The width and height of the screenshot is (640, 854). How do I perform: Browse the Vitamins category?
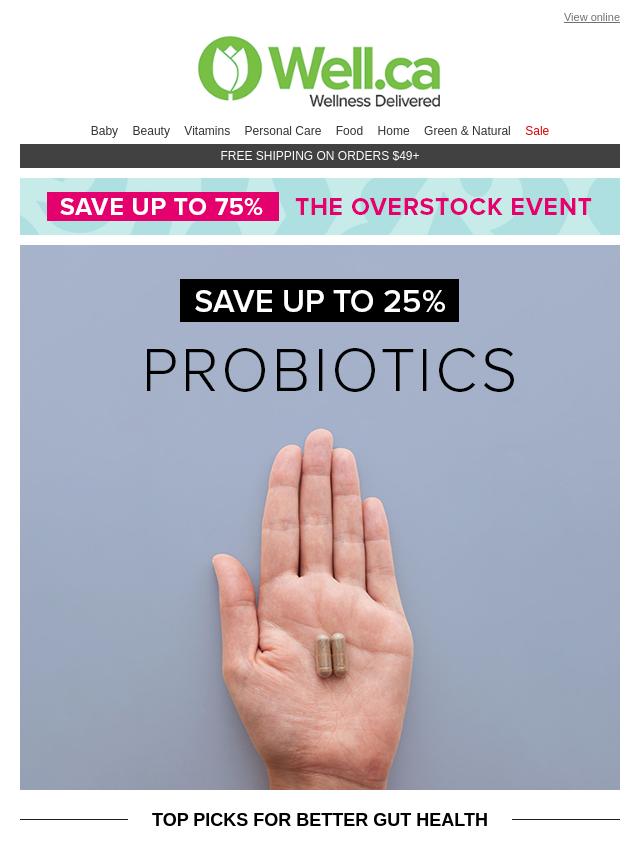[x=207, y=131]
